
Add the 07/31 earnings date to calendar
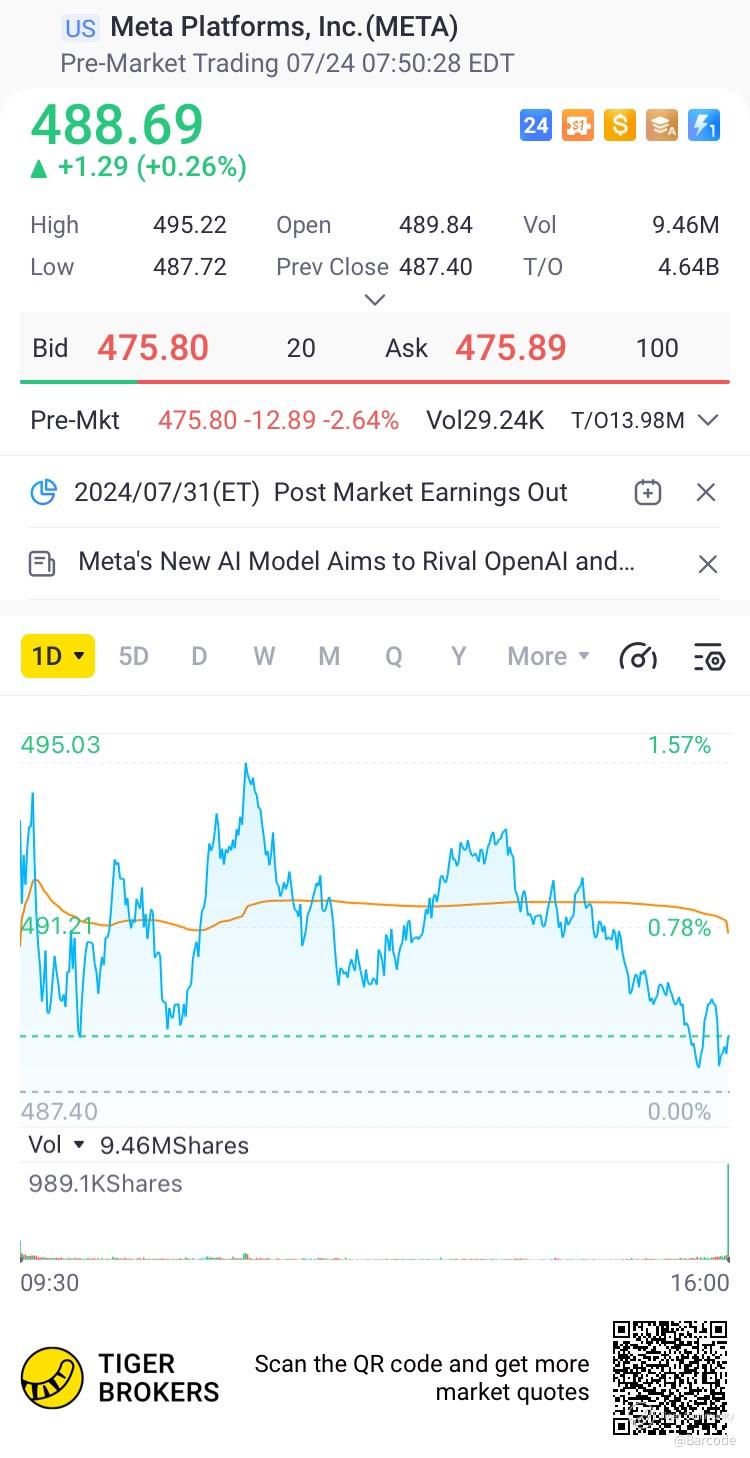click(x=648, y=492)
